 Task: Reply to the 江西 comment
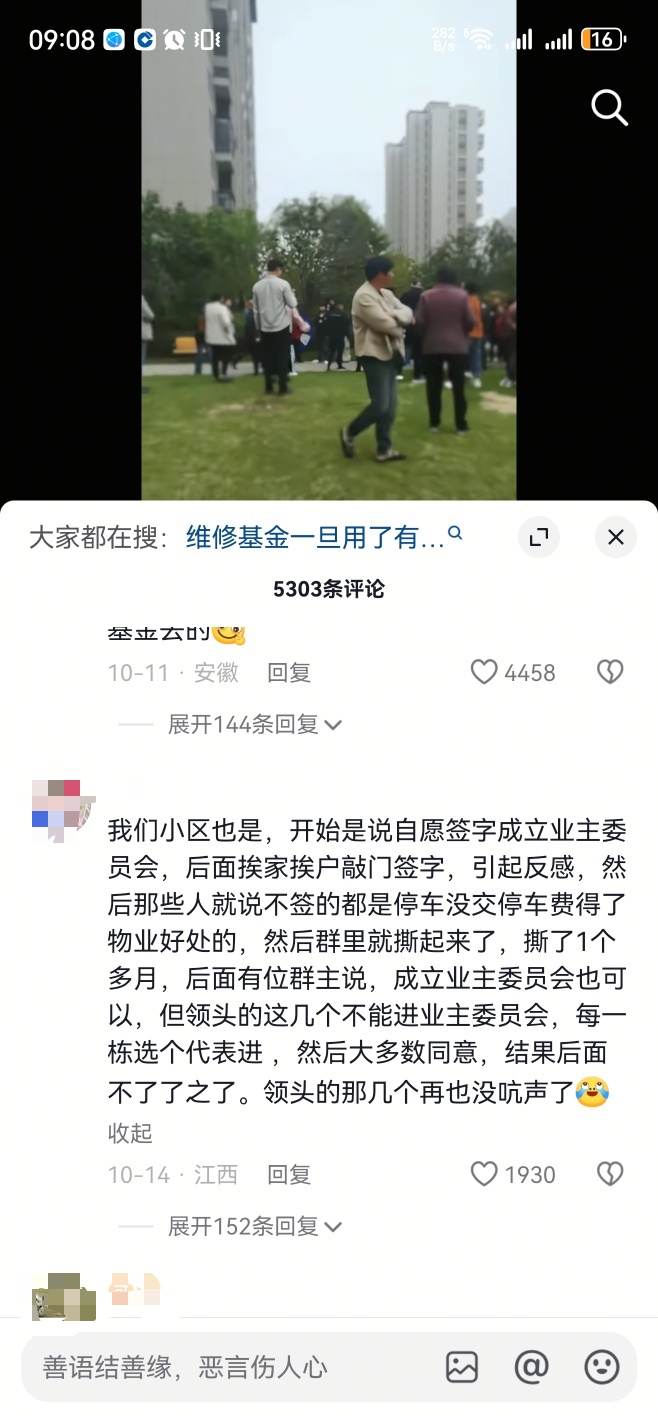(x=289, y=1174)
